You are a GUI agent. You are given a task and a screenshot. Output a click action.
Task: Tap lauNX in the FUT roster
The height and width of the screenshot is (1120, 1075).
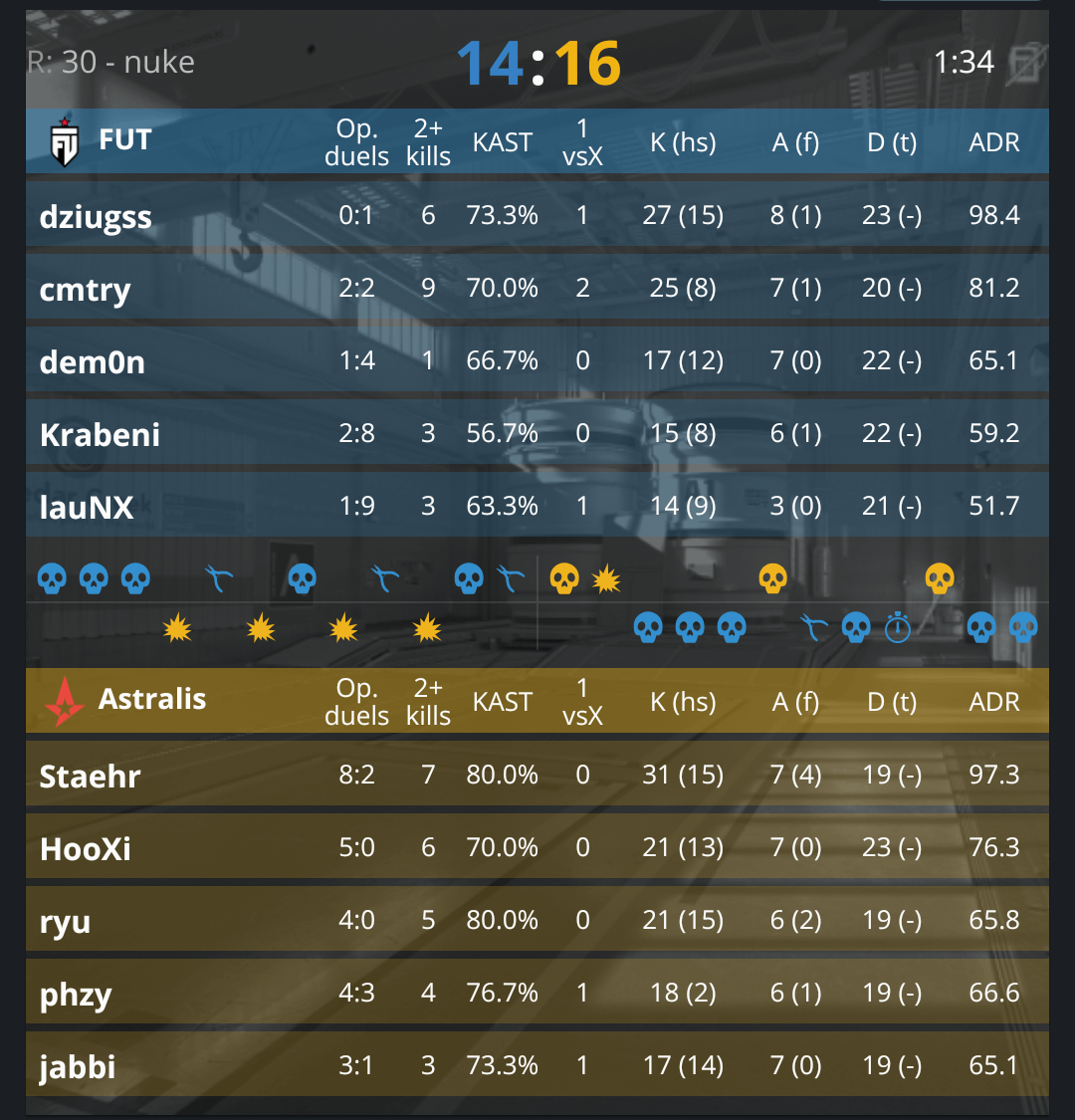point(87,508)
